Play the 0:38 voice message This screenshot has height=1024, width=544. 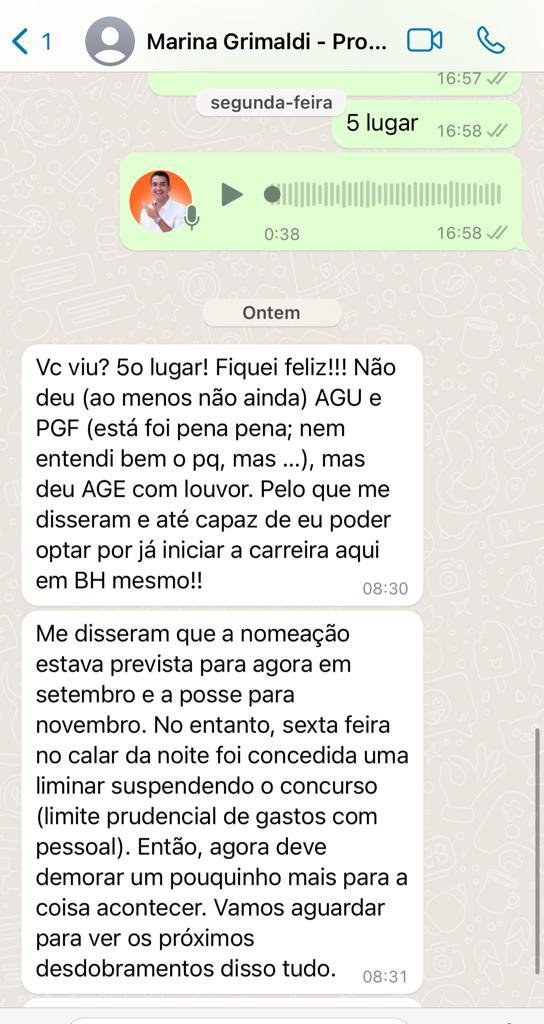pyautogui.click(x=231, y=195)
